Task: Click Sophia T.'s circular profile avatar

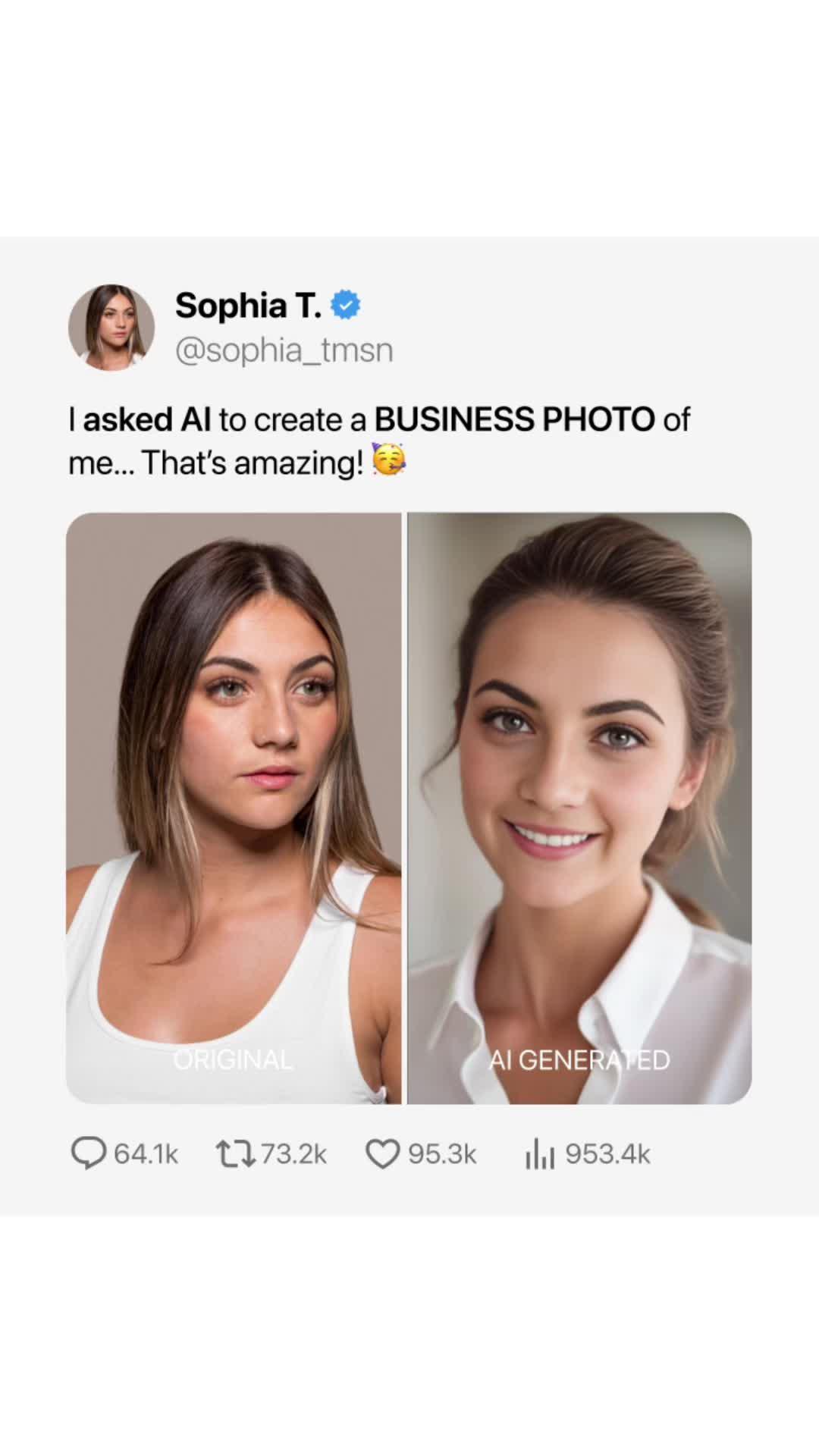Action: [111, 328]
